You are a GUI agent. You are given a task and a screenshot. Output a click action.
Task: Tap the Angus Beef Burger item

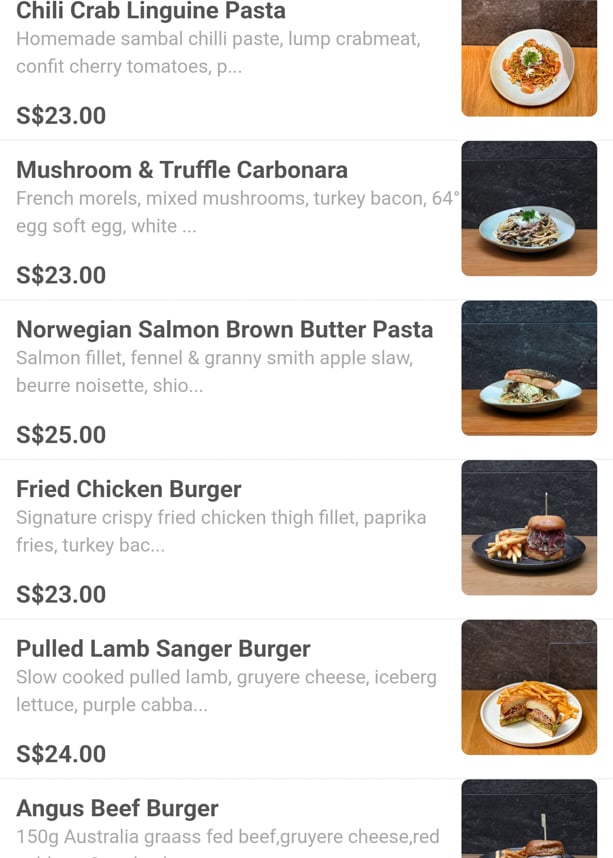[117, 808]
